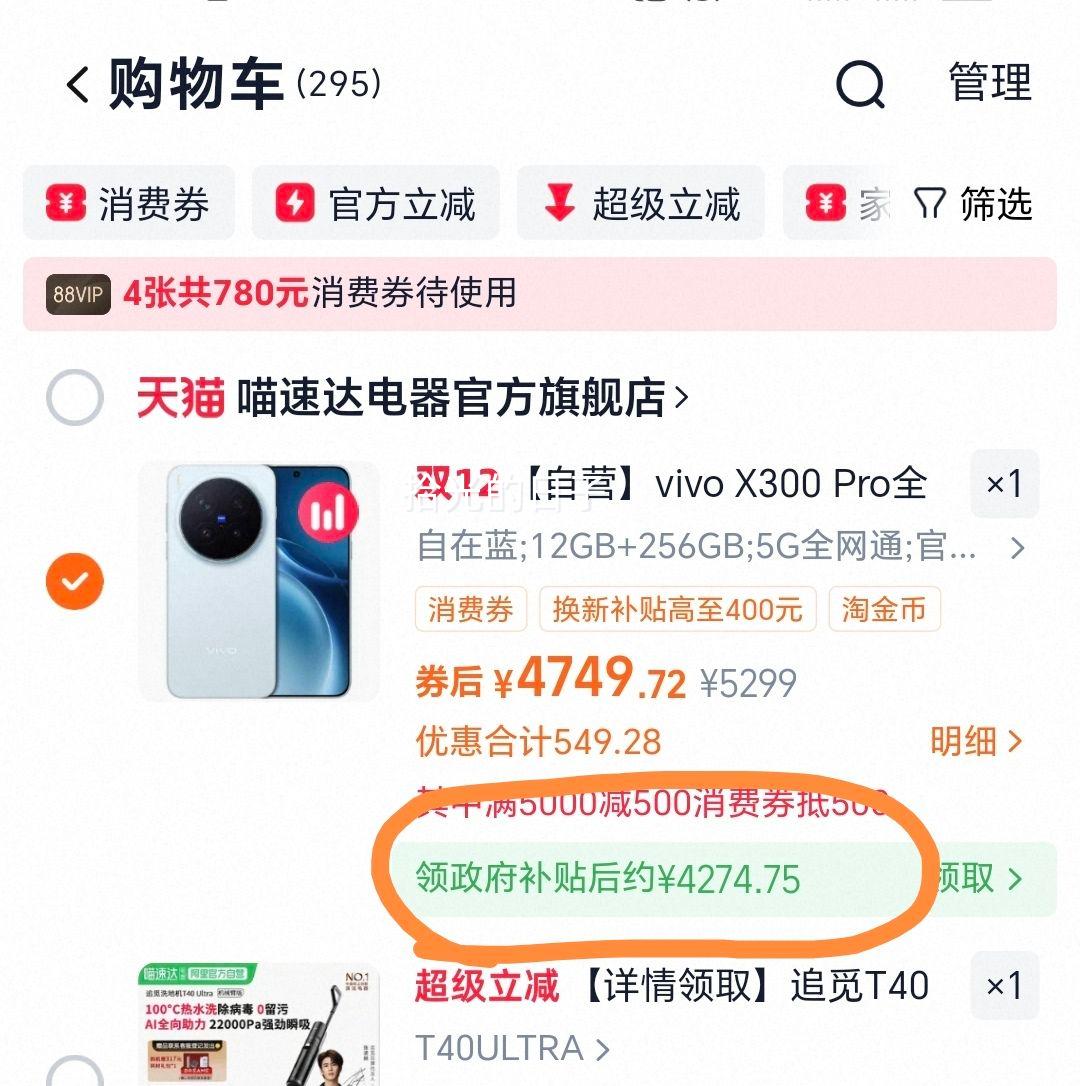This screenshot has height=1086, width=1080.
Task: Uncheck the selected vivo X300 Pro item
Action: [x=74, y=581]
